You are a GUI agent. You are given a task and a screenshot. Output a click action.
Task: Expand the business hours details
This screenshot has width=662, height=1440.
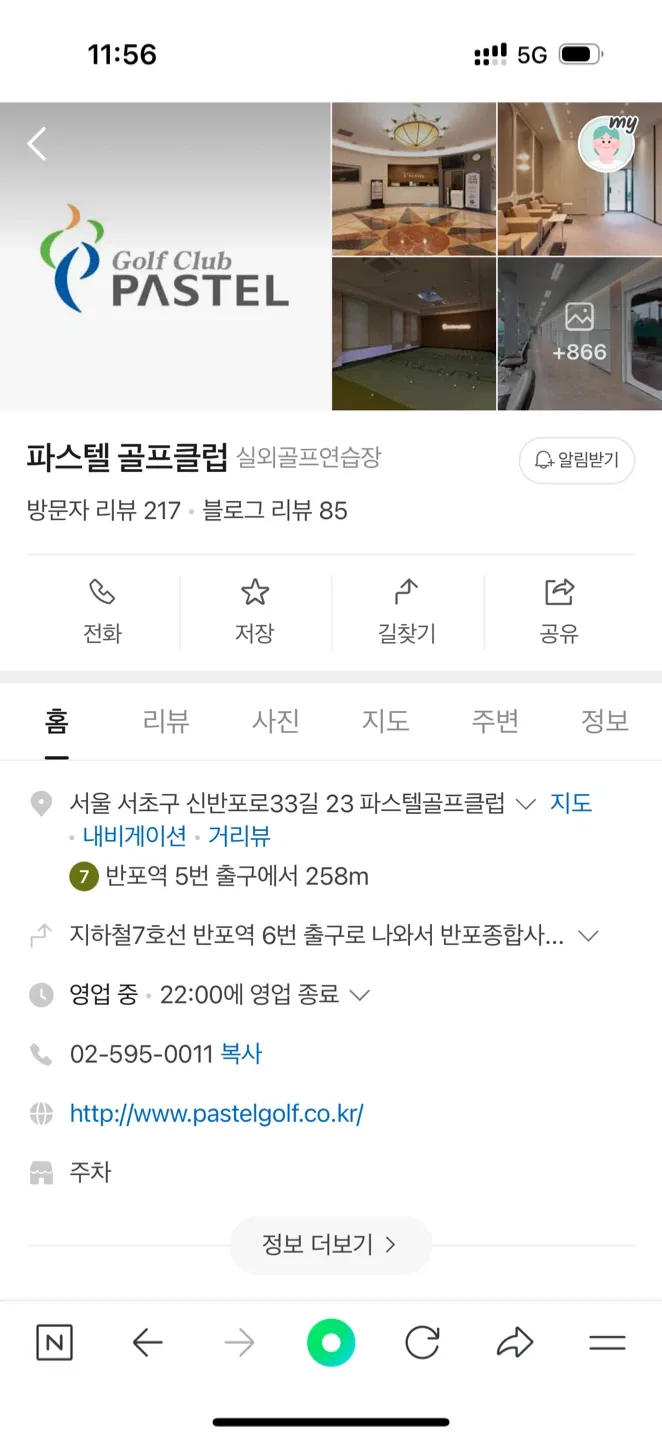[359, 995]
